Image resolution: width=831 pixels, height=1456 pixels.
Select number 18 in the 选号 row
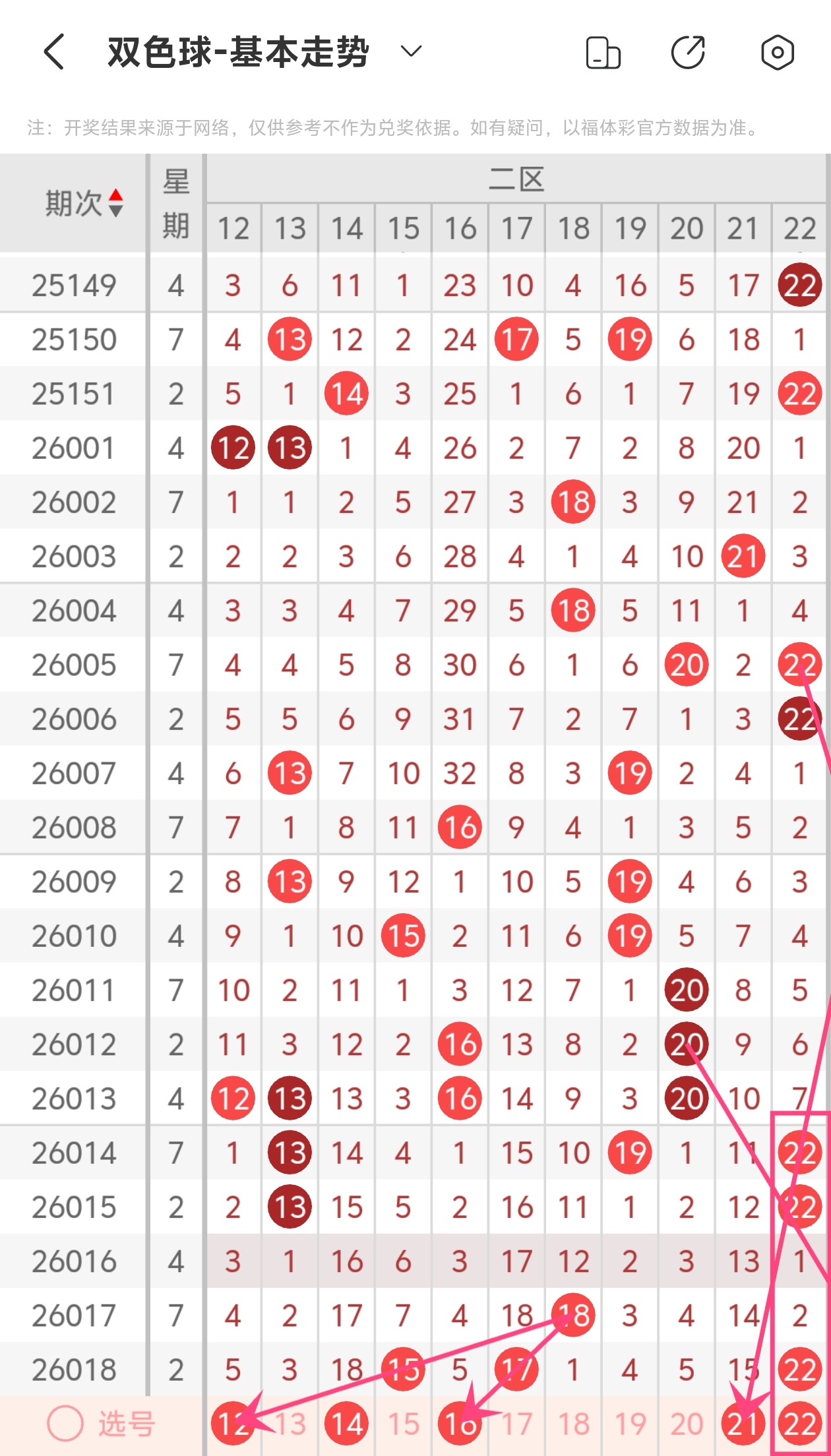click(574, 1424)
